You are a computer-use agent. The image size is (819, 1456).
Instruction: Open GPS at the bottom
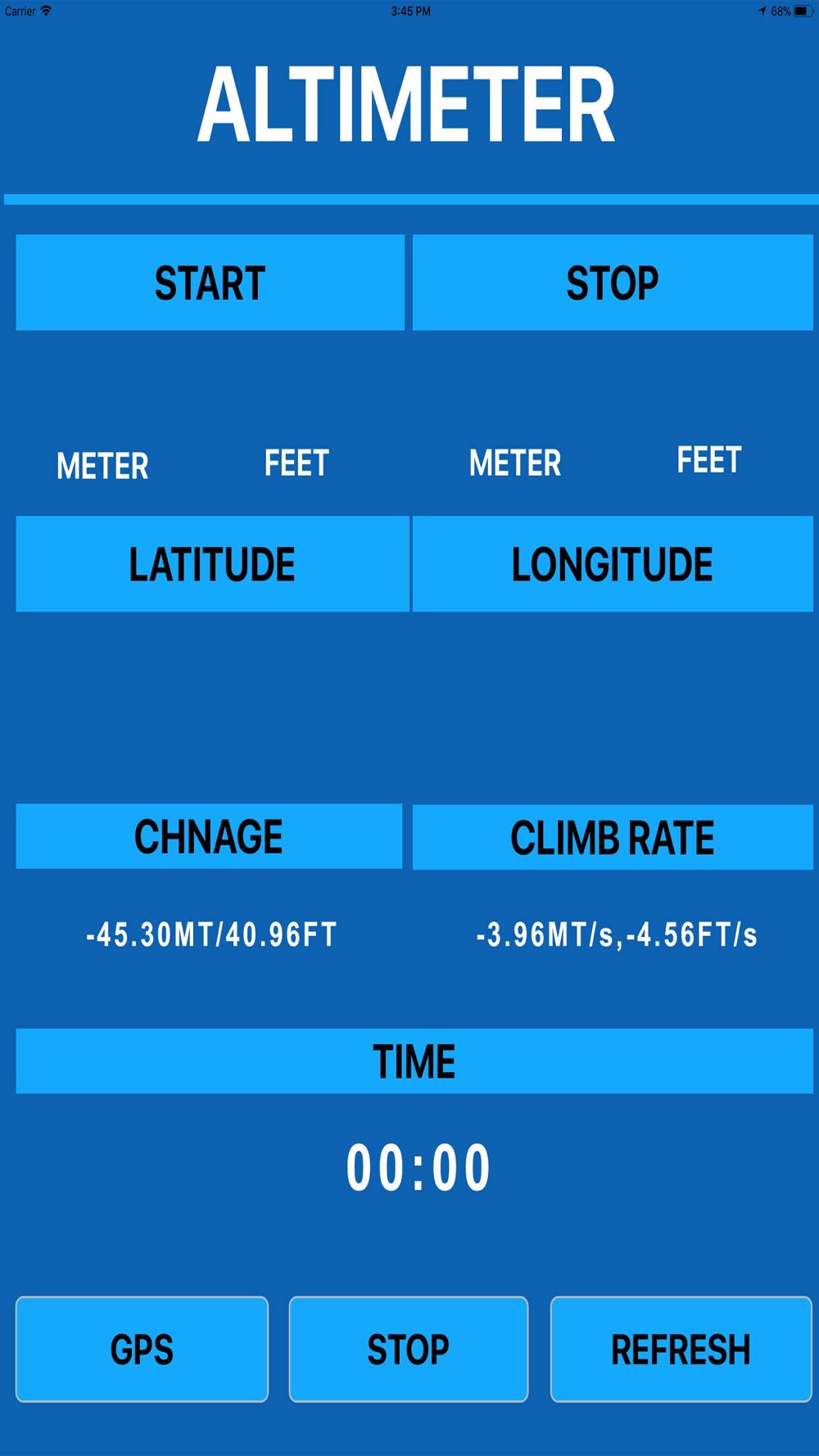(x=142, y=1350)
